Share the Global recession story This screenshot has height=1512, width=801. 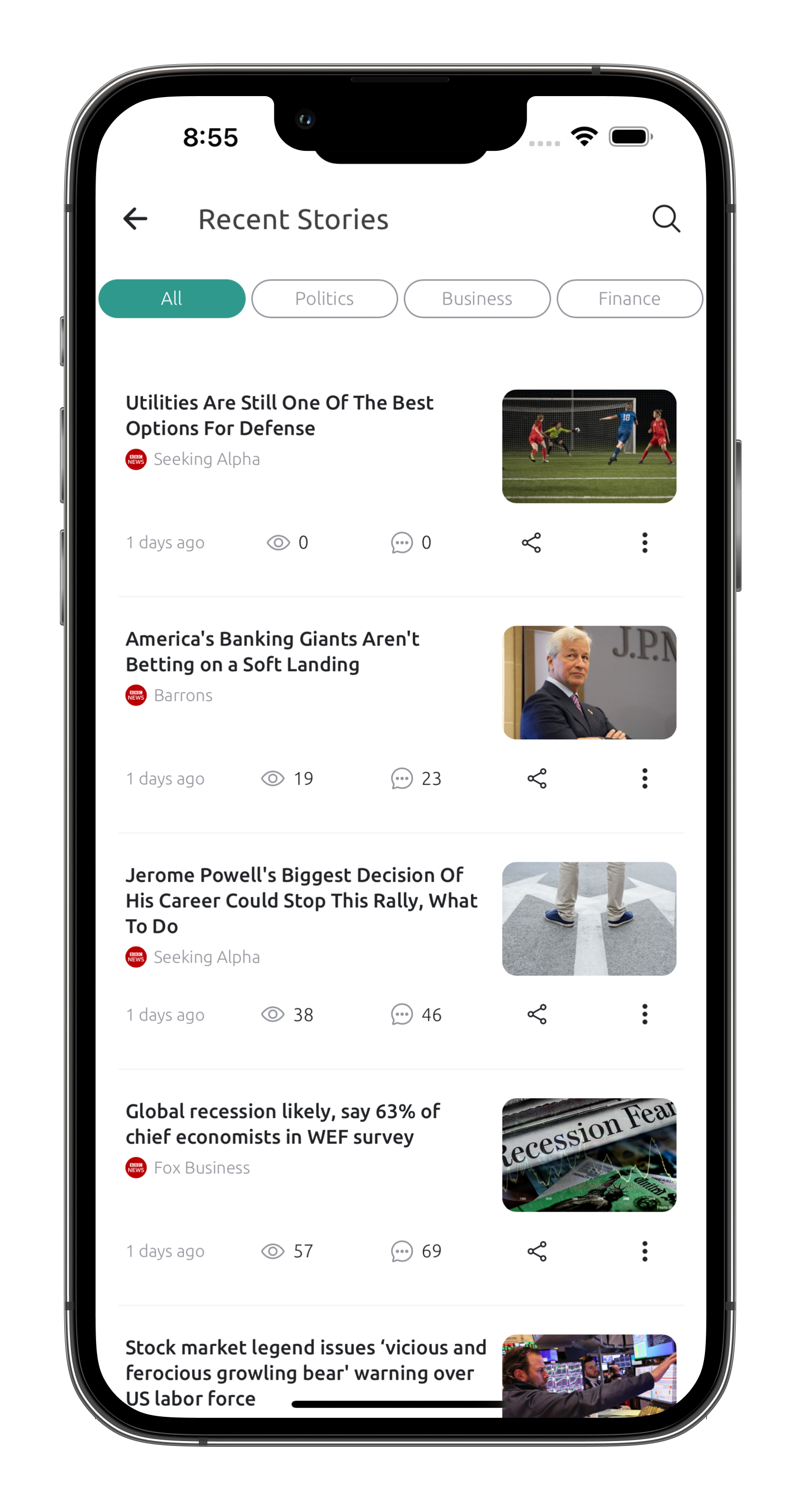click(537, 1251)
